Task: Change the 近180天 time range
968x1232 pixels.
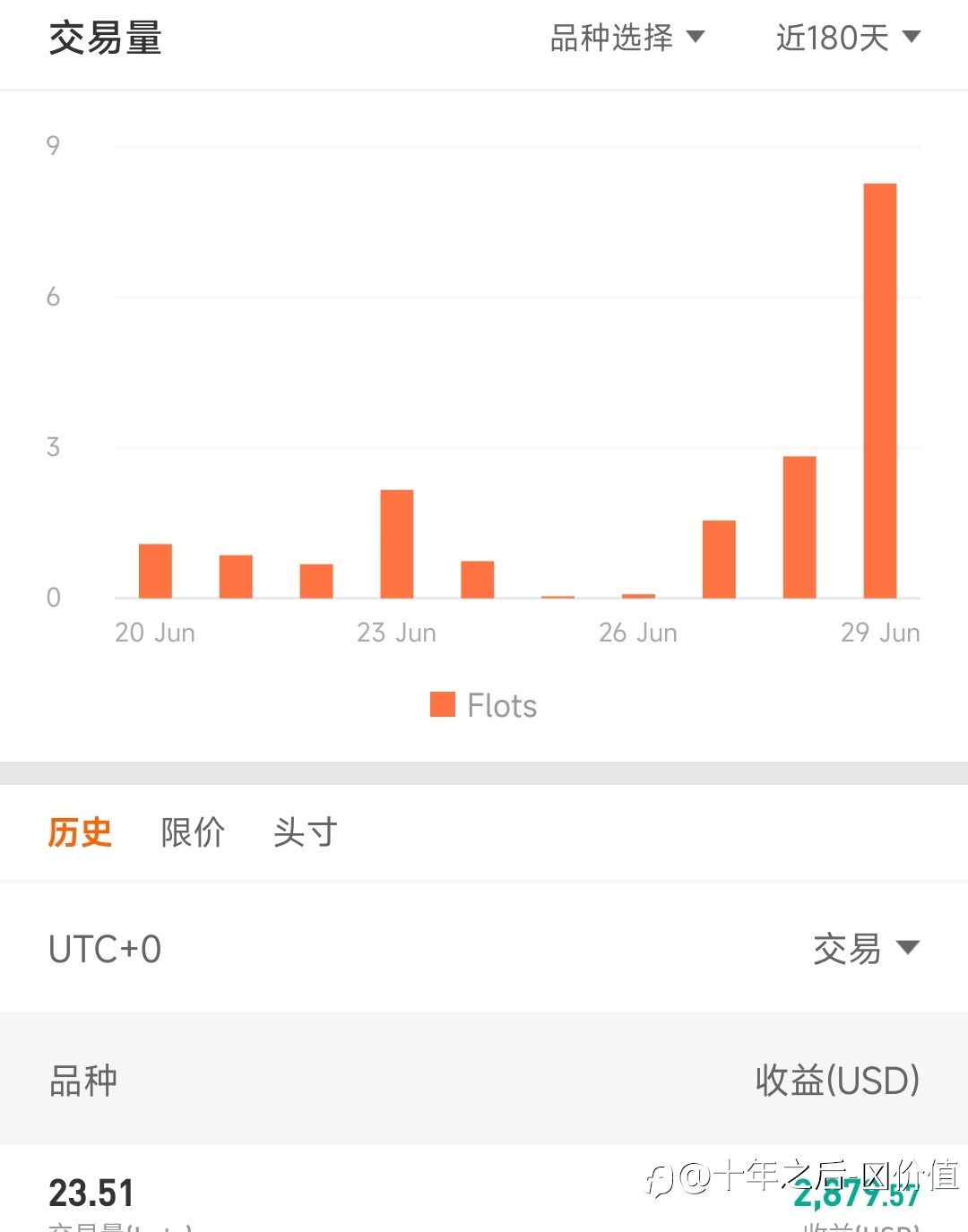Action: click(x=848, y=38)
